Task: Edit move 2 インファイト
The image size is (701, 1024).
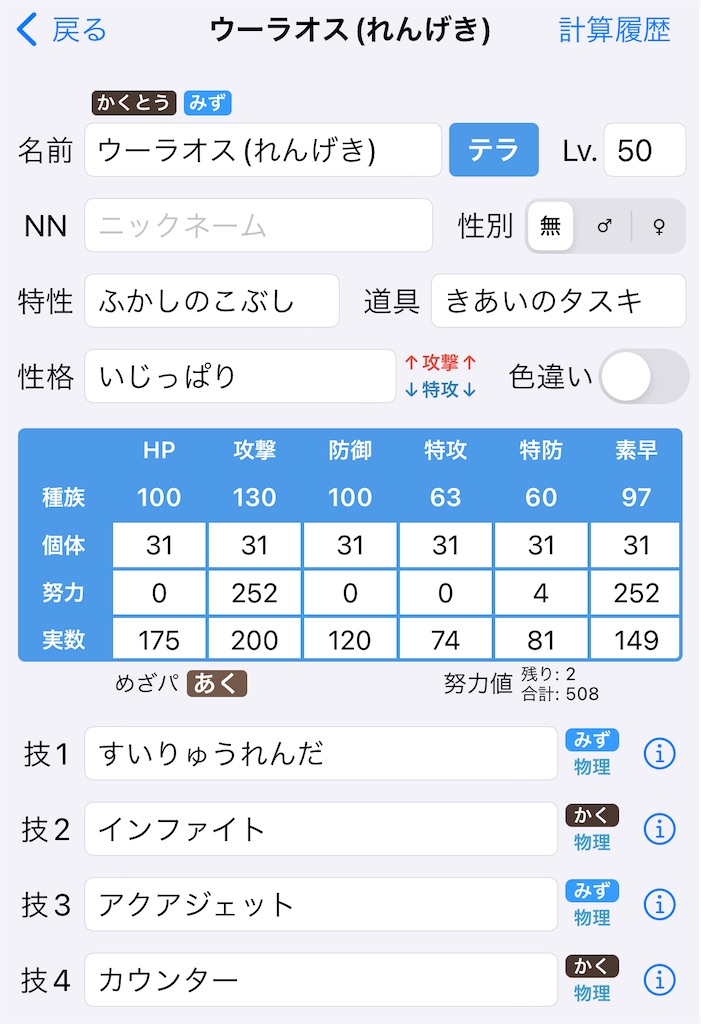Action: pyautogui.click(x=320, y=829)
